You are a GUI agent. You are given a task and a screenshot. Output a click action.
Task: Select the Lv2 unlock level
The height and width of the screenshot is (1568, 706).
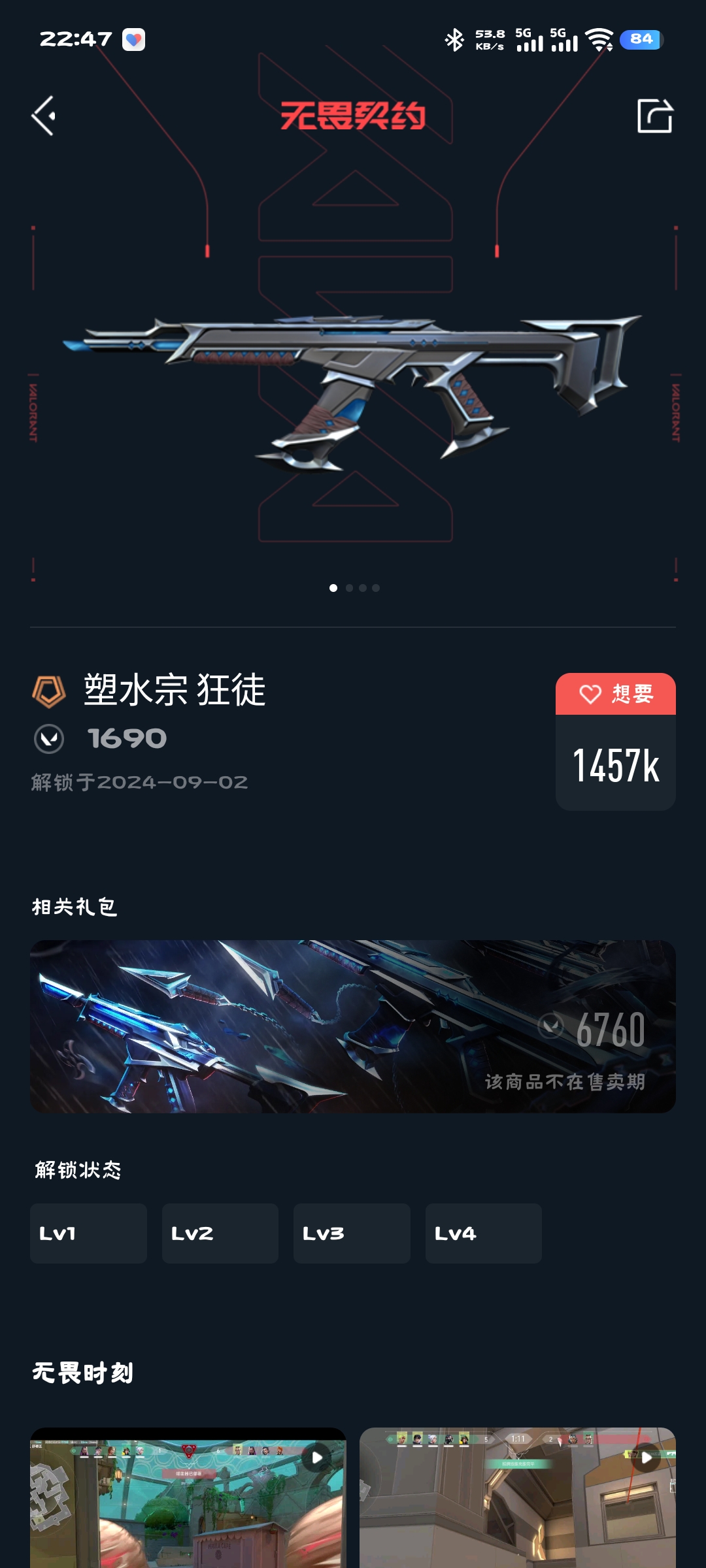click(x=220, y=1233)
